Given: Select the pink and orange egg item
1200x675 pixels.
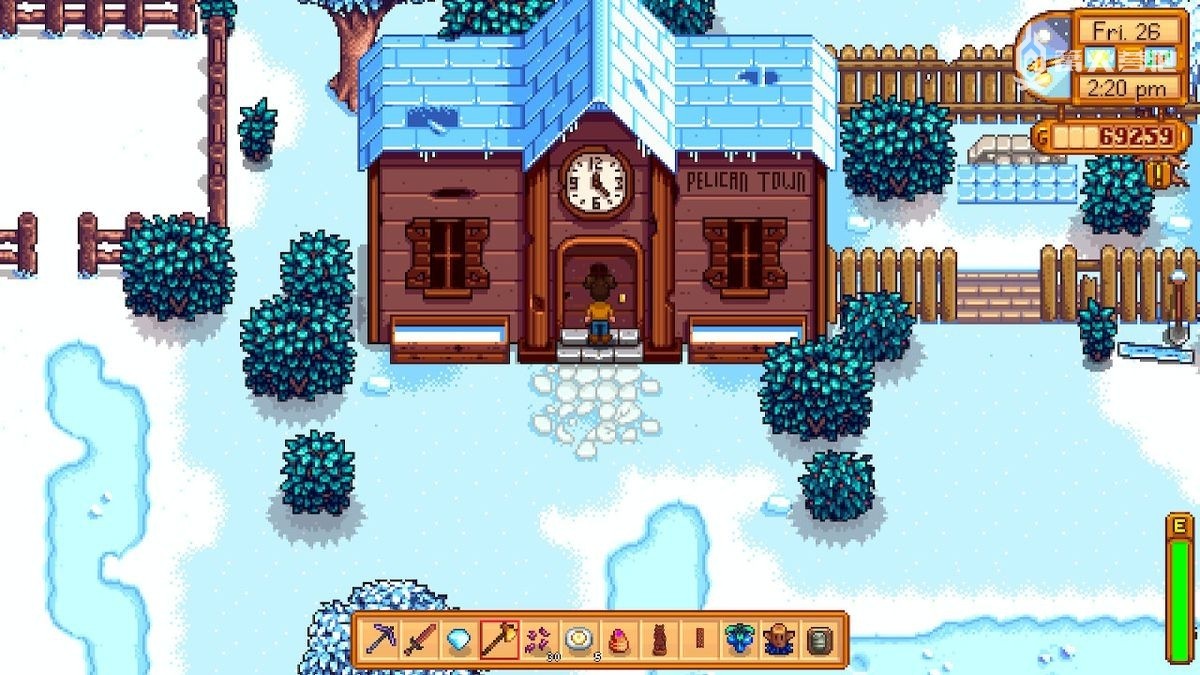Looking at the screenshot, I should point(619,639).
